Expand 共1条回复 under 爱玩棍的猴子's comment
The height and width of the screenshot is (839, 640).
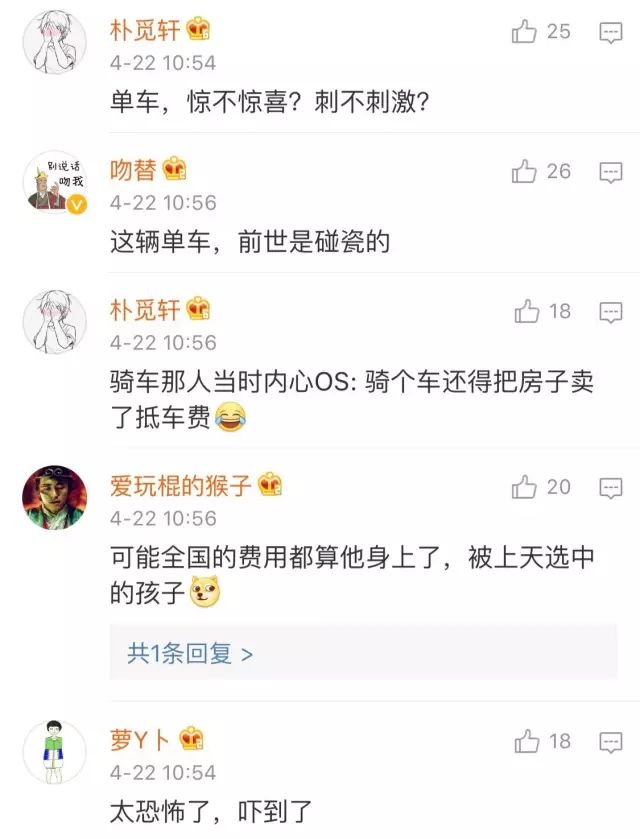point(190,654)
